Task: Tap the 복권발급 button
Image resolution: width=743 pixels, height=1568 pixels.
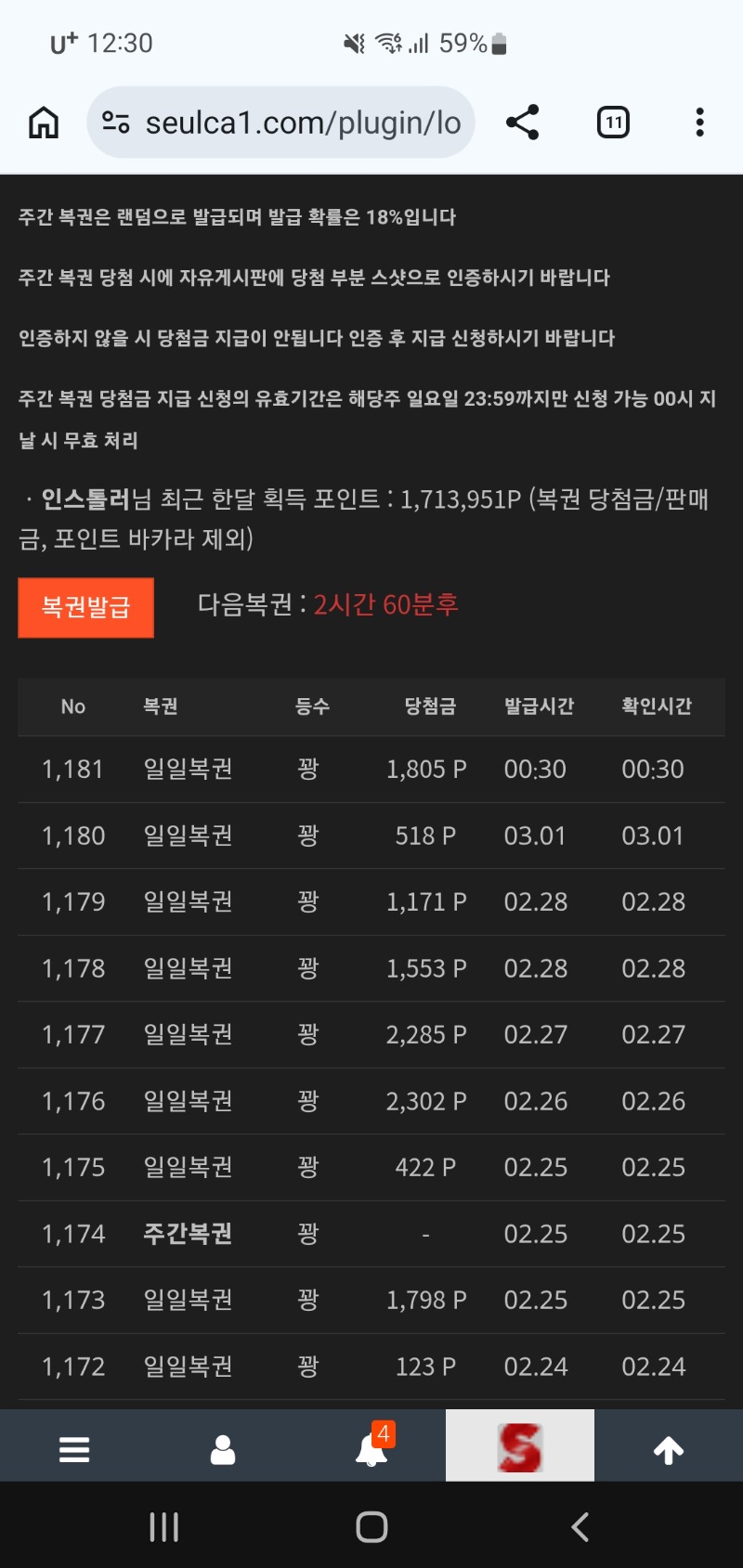Action: click(x=85, y=607)
